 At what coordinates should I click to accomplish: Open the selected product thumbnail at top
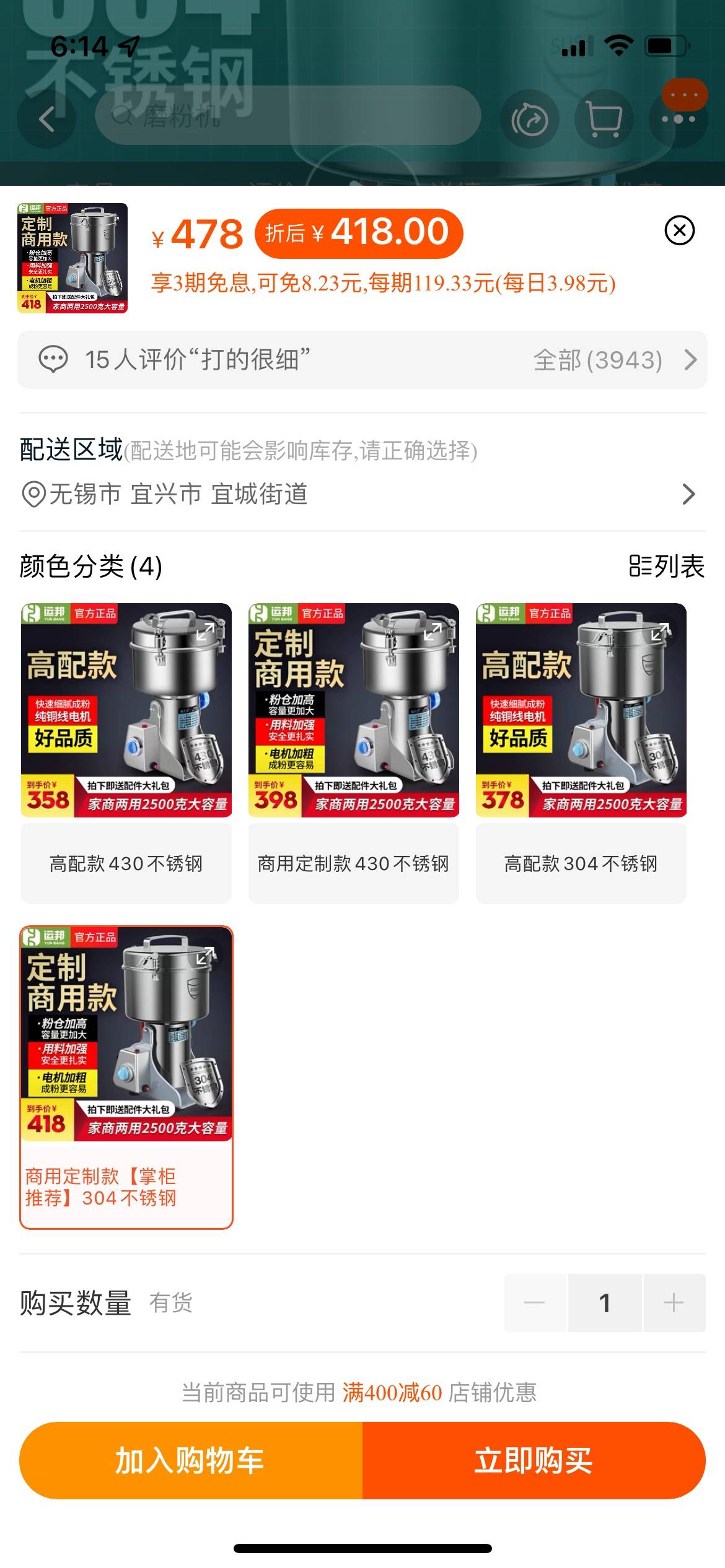[72, 258]
